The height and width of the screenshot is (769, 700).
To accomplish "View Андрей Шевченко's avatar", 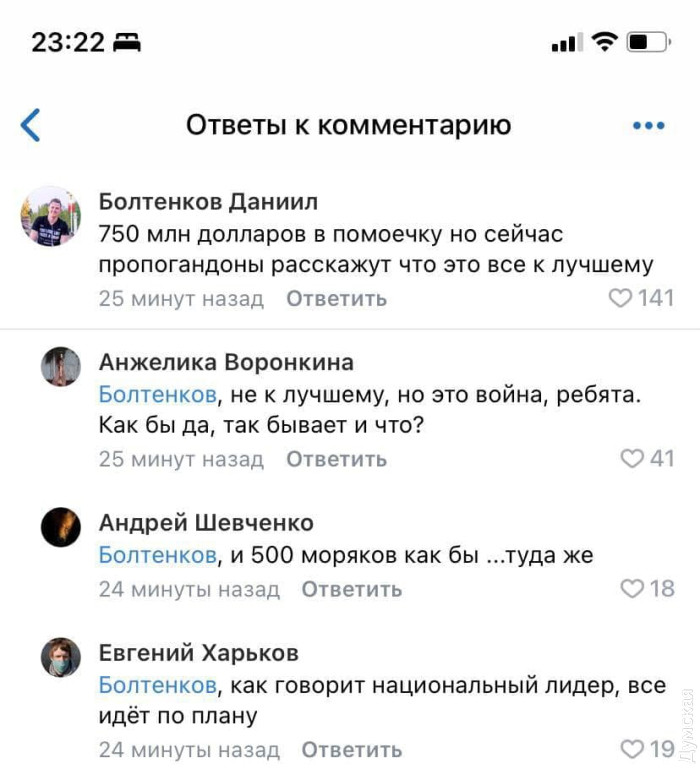I will tap(60, 527).
